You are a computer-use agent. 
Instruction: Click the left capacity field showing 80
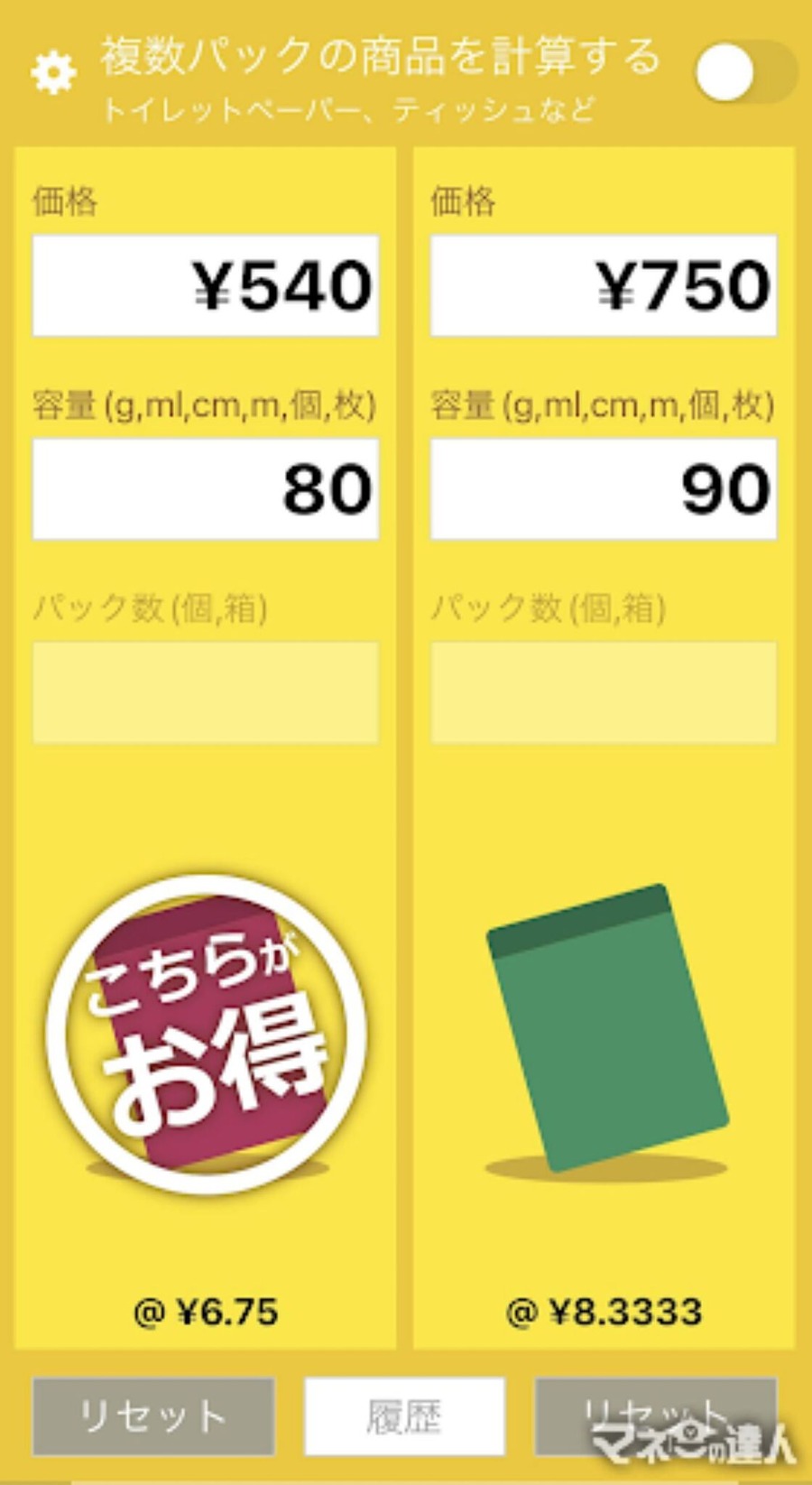(x=204, y=488)
